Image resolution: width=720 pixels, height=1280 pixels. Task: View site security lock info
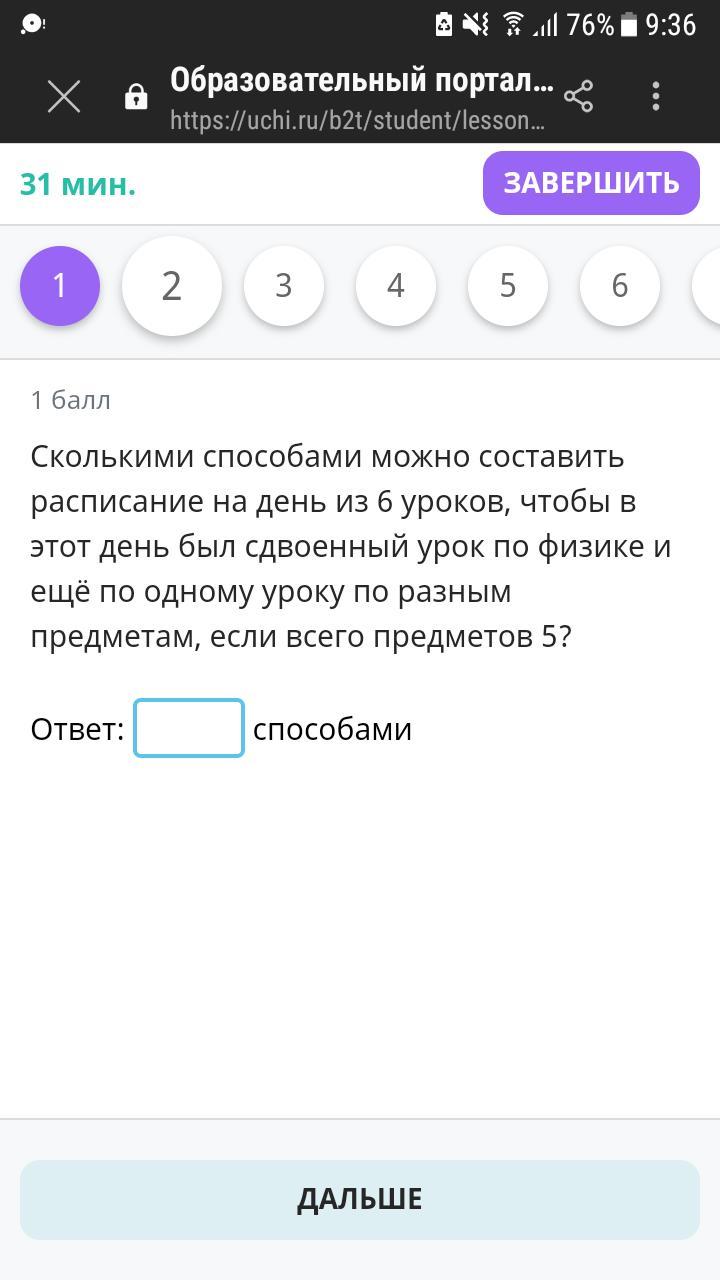pyautogui.click(x=136, y=97)
